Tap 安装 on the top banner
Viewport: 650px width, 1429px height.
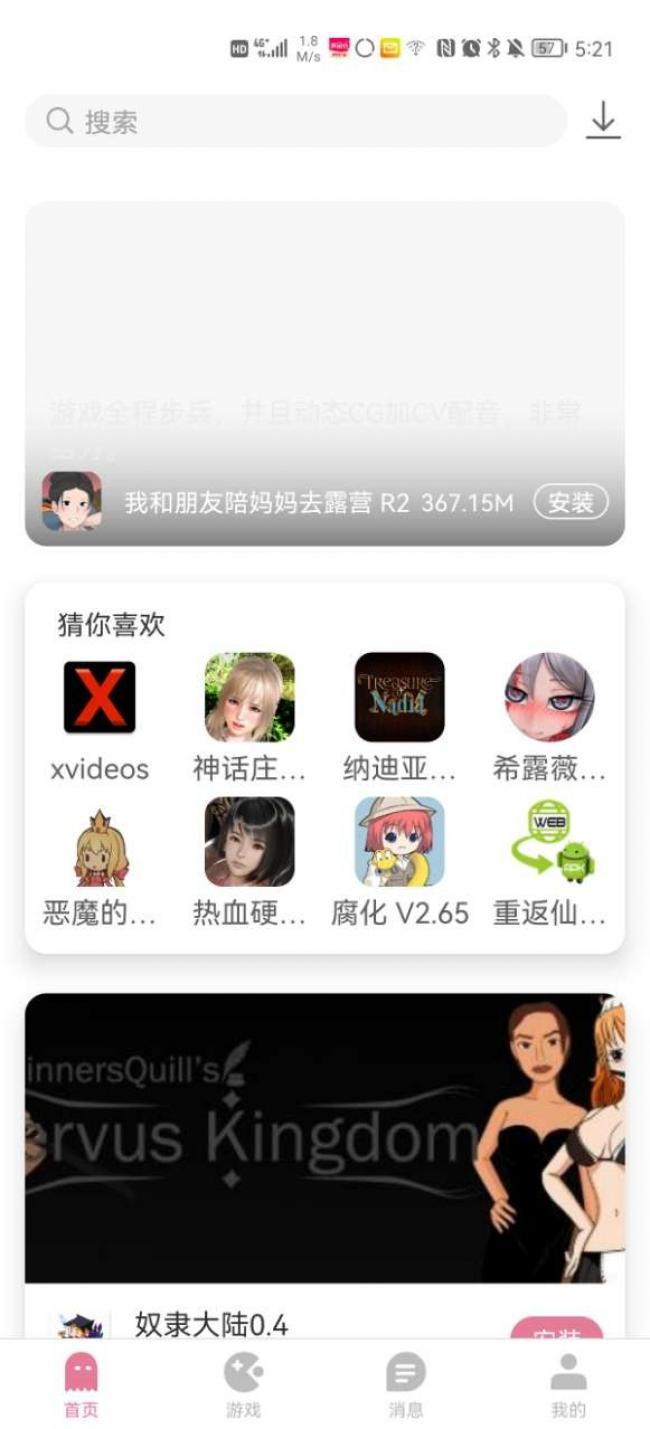point(570,502)
